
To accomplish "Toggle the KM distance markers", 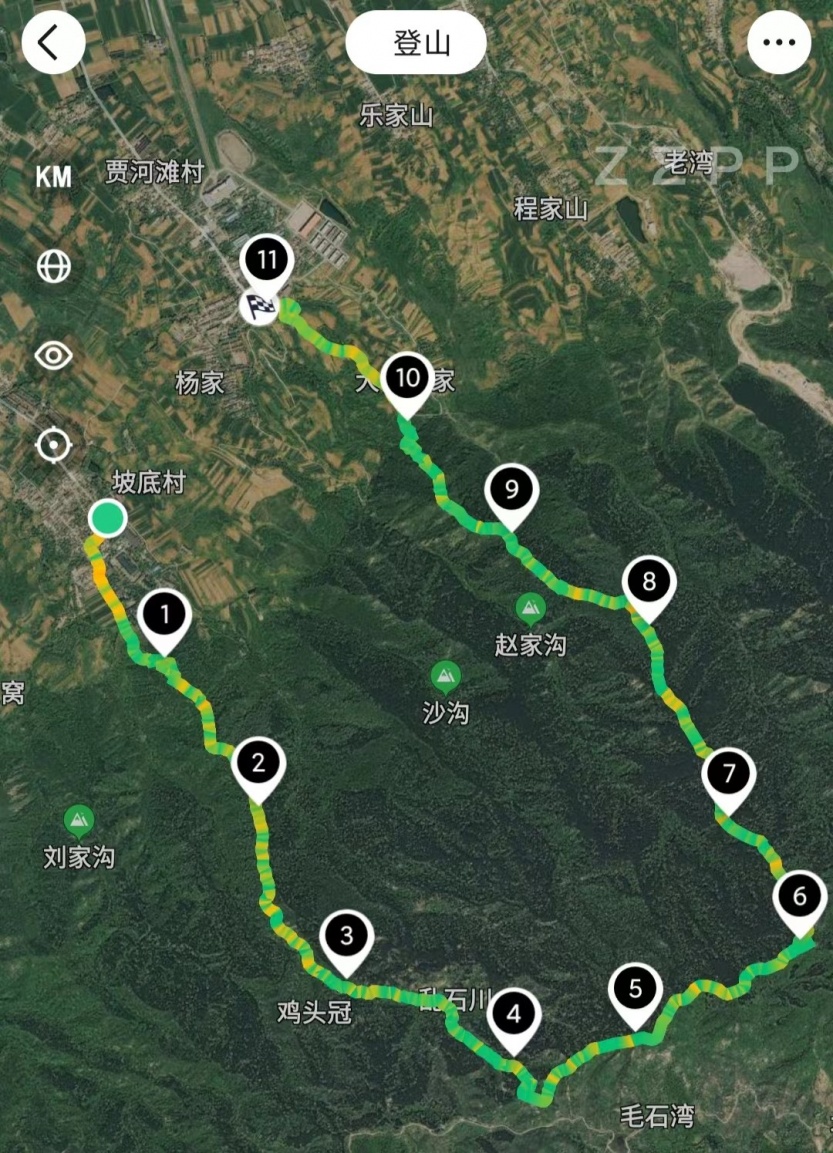I will point(54,178).
